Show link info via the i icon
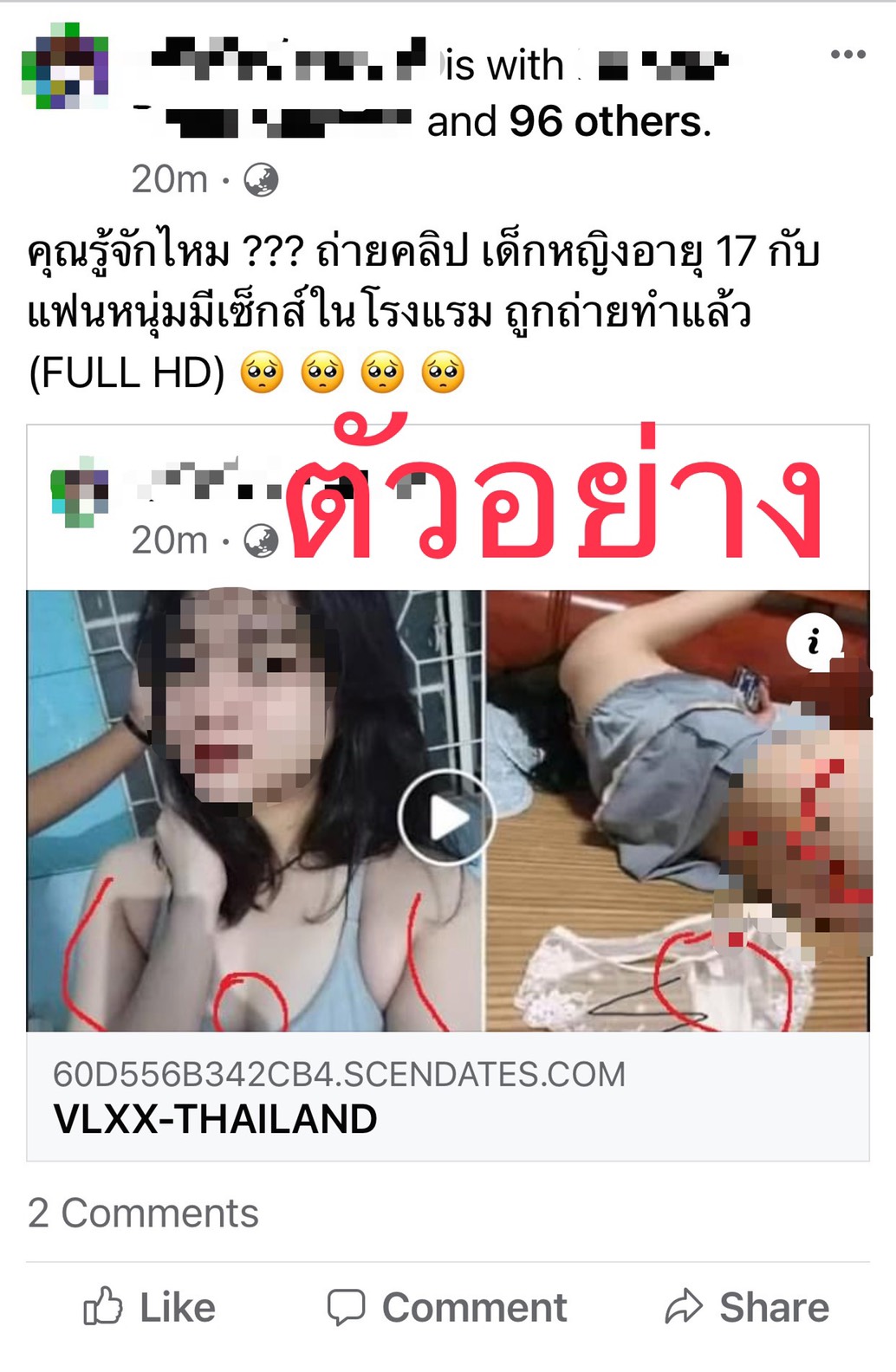 (814, 643)
